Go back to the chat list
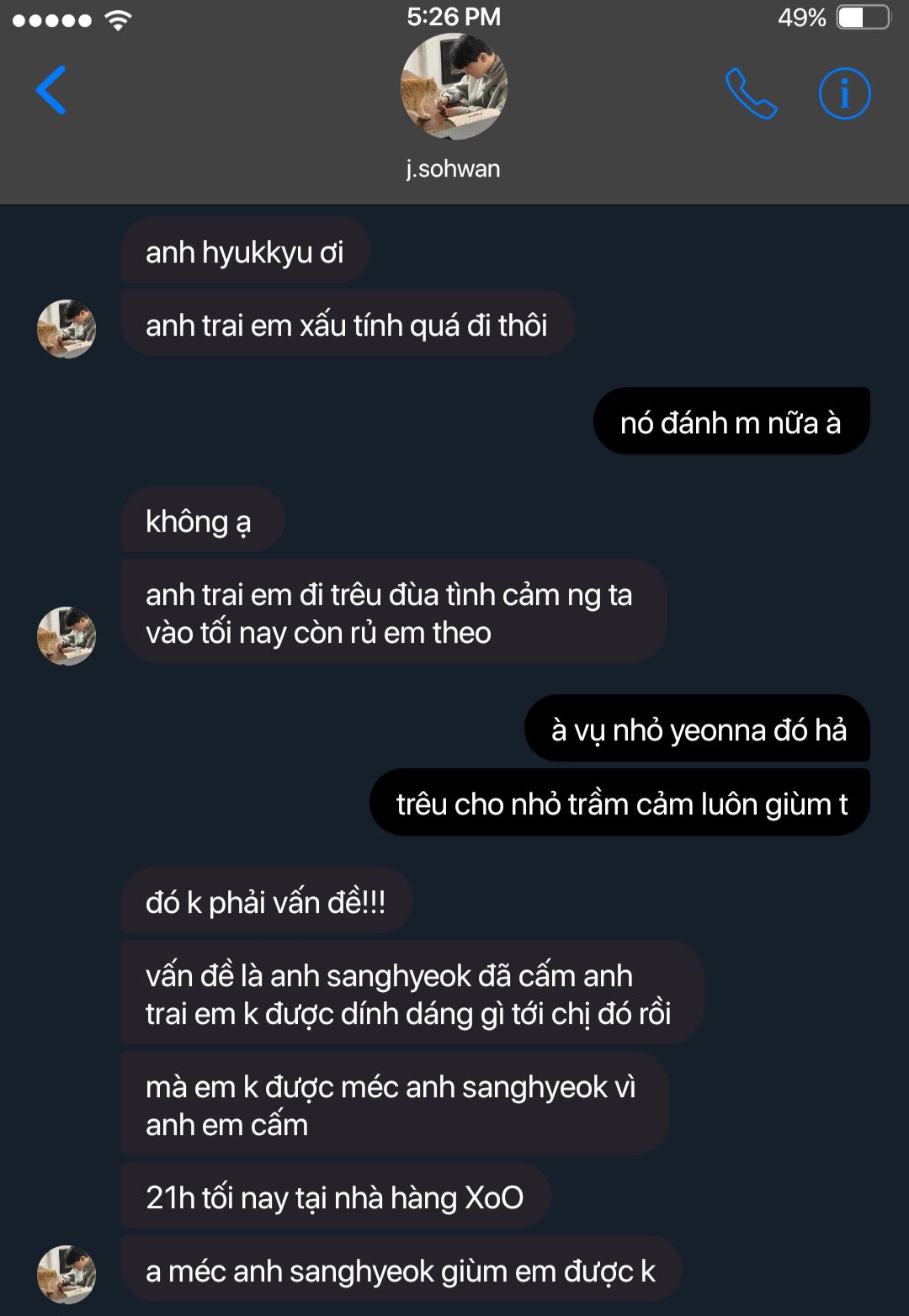909x1316 pixels. pyautogui.click(x=51, y=90)
